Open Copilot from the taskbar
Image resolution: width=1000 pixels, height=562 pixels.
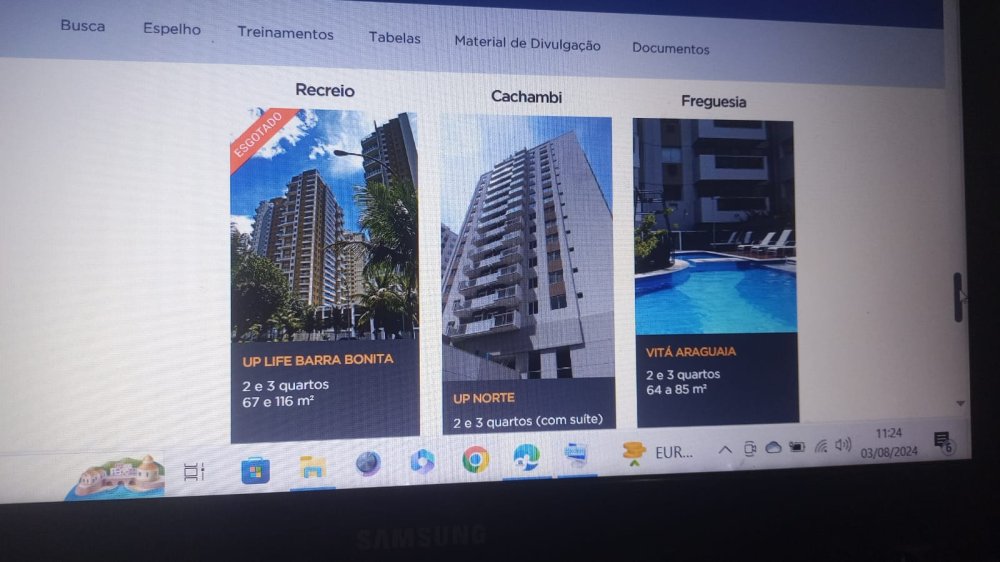pos(422,462)
